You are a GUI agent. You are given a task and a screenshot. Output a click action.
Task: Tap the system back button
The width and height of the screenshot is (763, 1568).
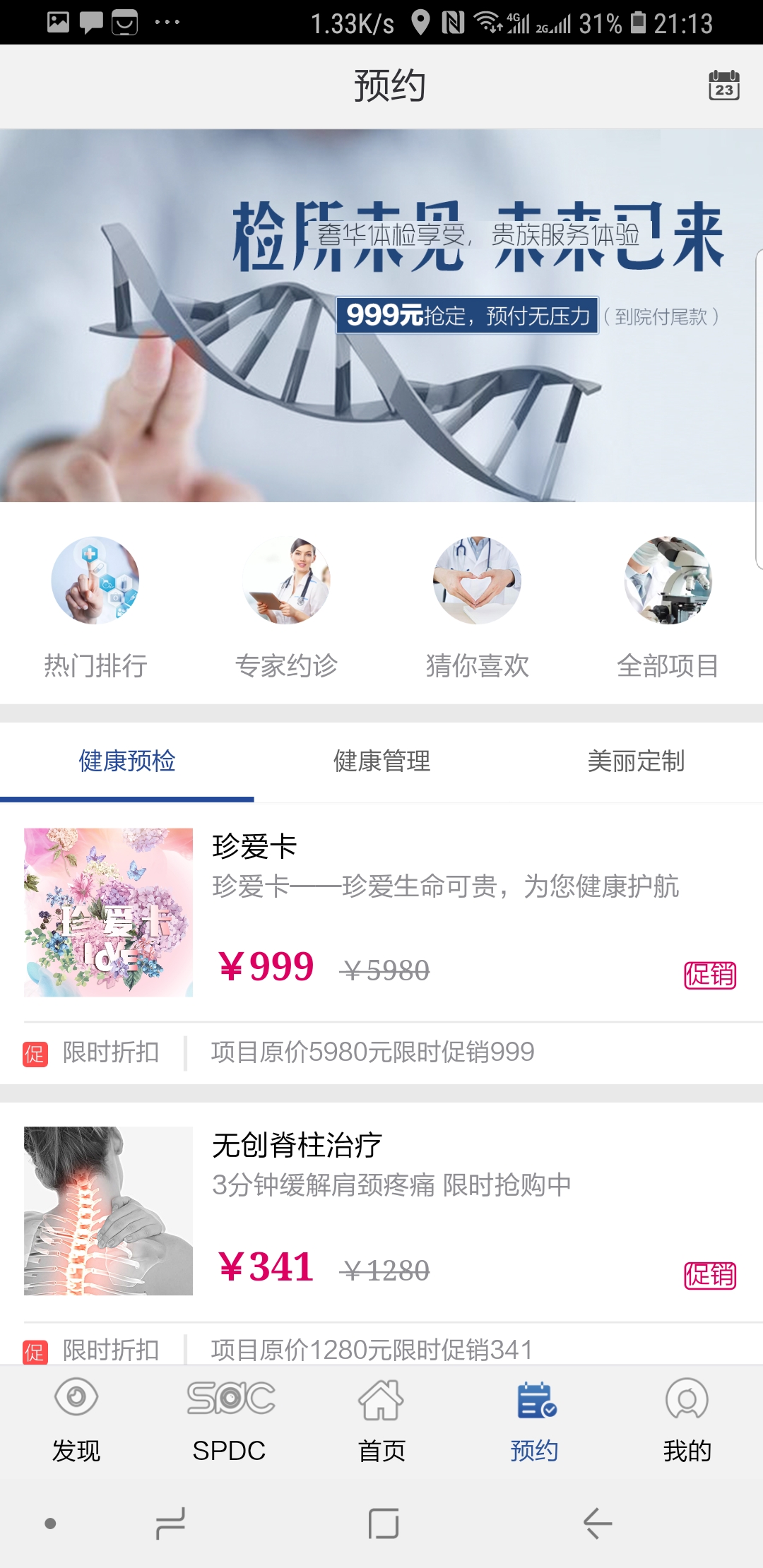597,1524
